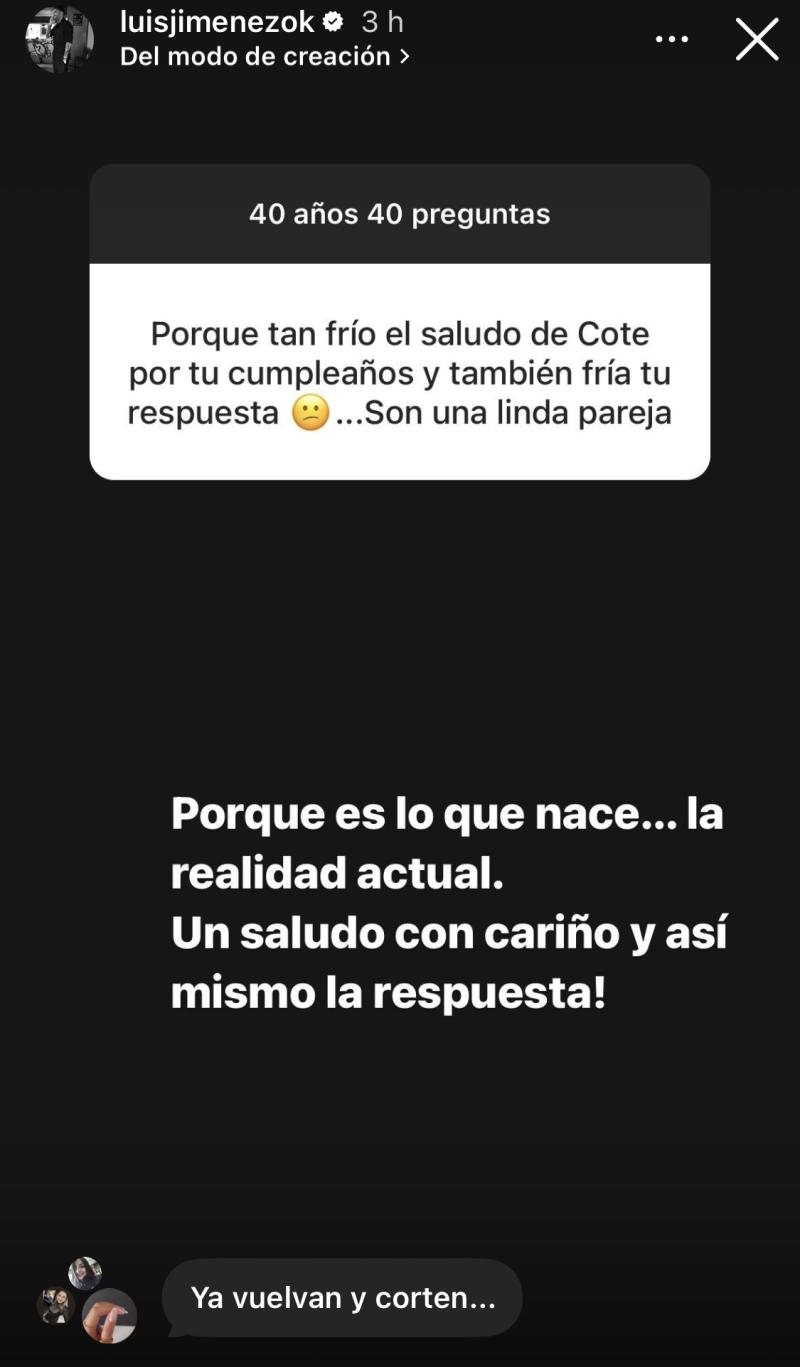Select the question sticker card

pyautogui.click(x=400, y=320)
